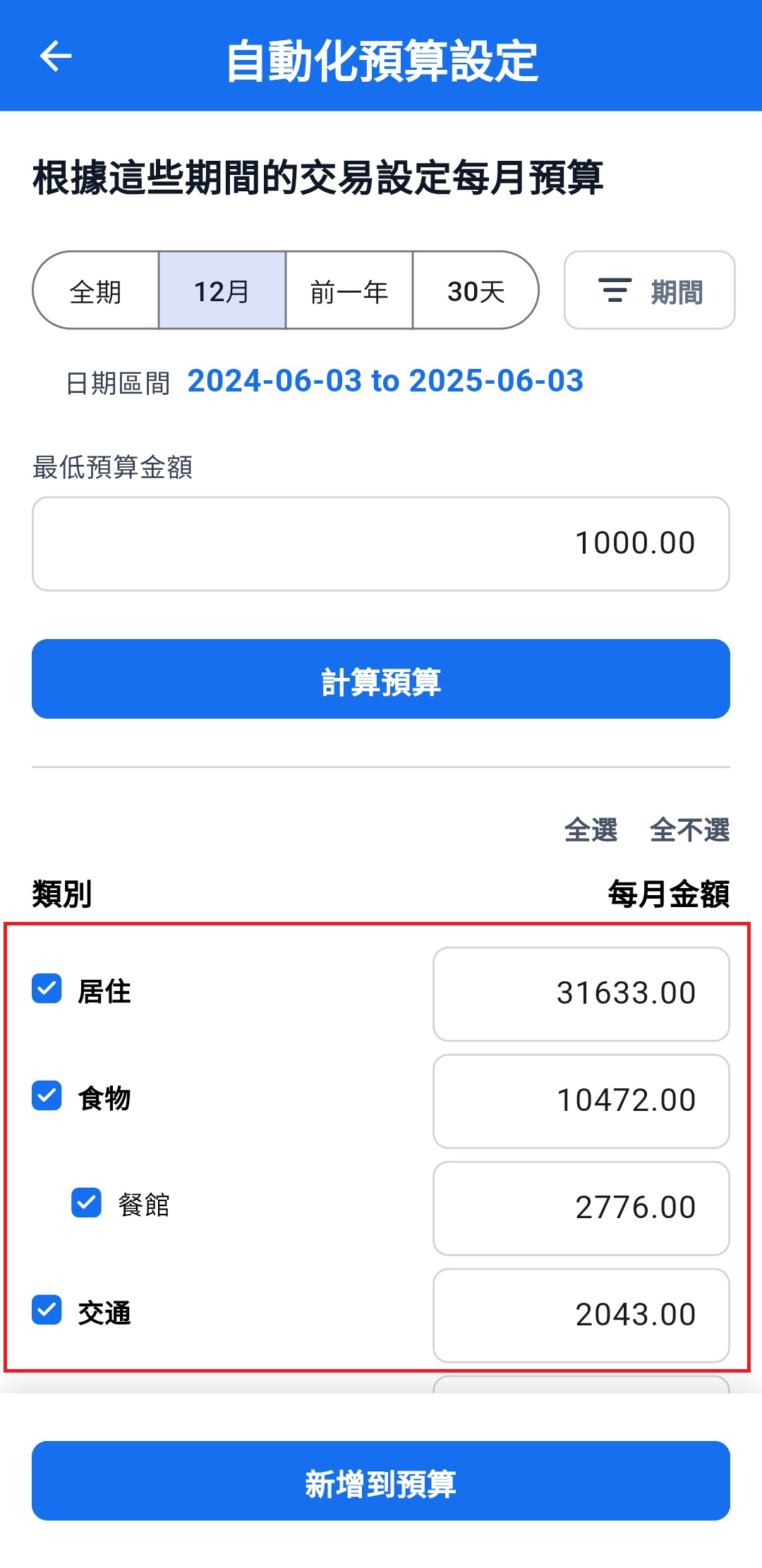
Task: Tap 全不選 to deselect all
Action: pyautogui.click(x=689, y=830)
